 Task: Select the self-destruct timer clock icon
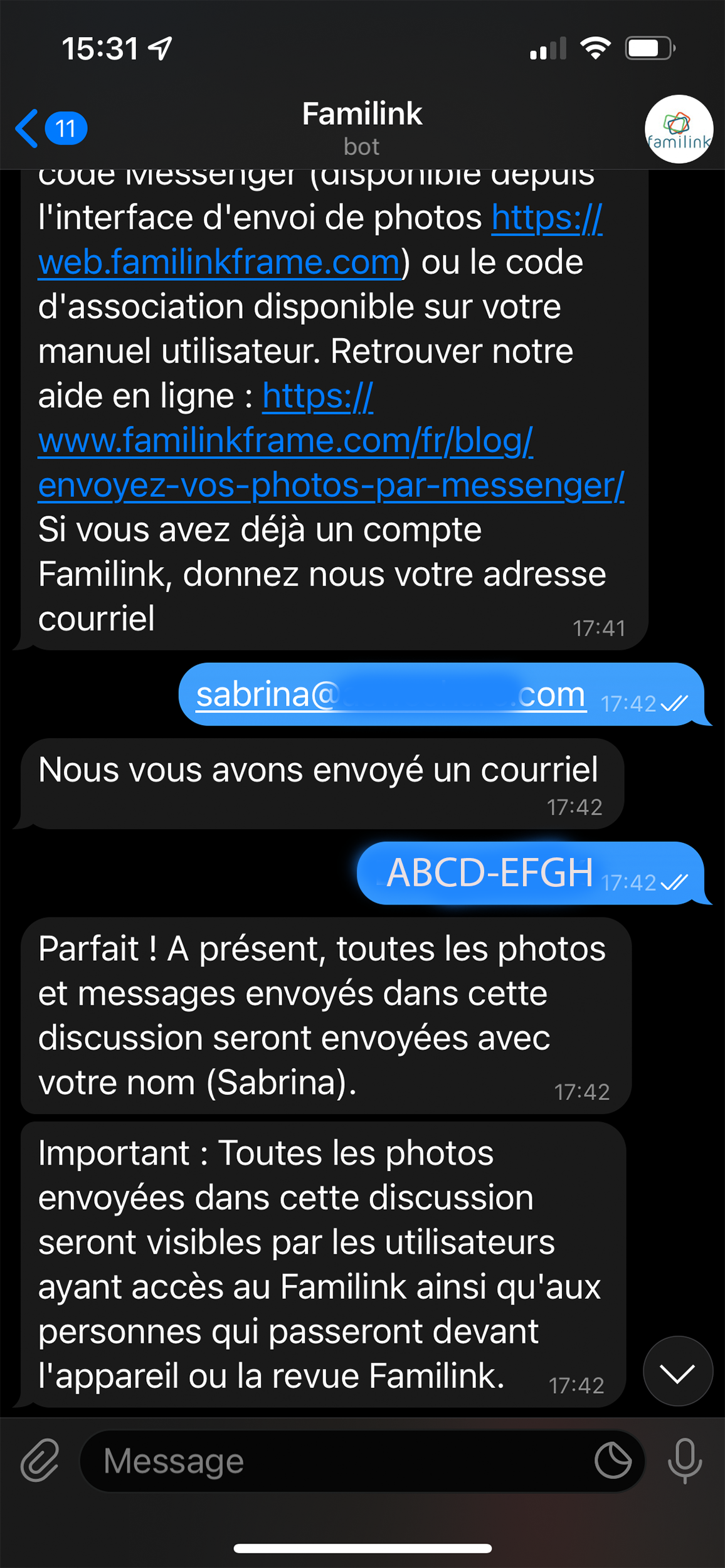coord(613,1461)
